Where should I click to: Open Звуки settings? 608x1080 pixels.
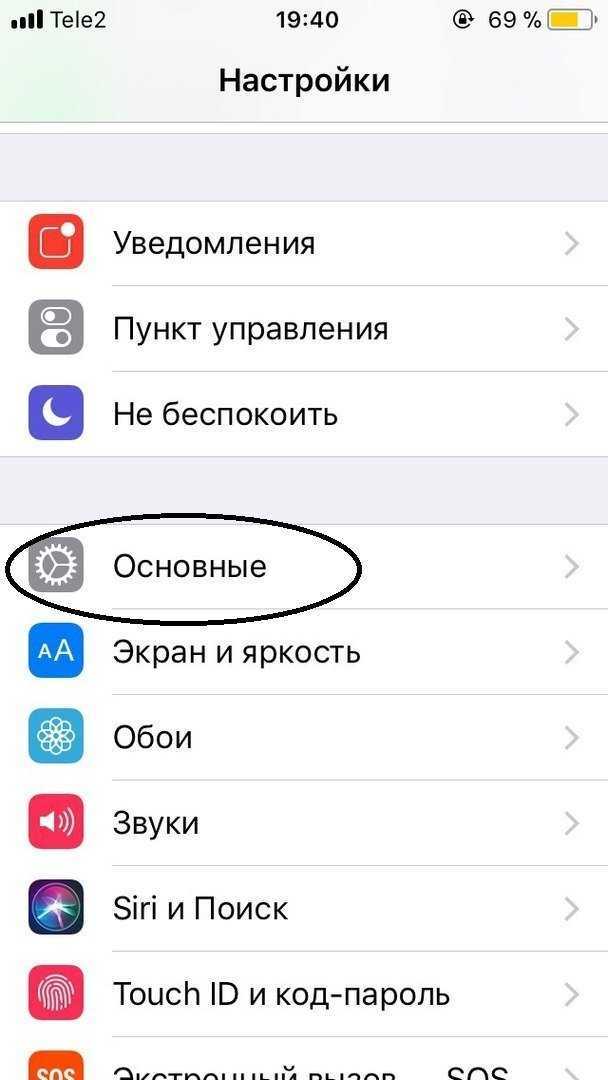pyautogui.click(x=304, y=822)
